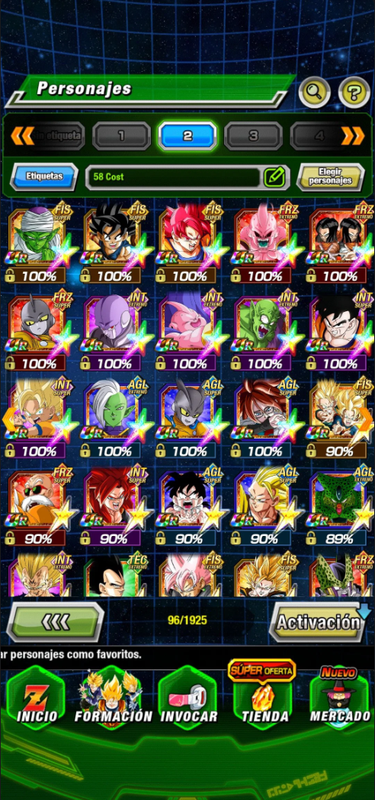375x800 pixels.
Task: Select the Master Roshi FRZ character card
Action: 37,507
